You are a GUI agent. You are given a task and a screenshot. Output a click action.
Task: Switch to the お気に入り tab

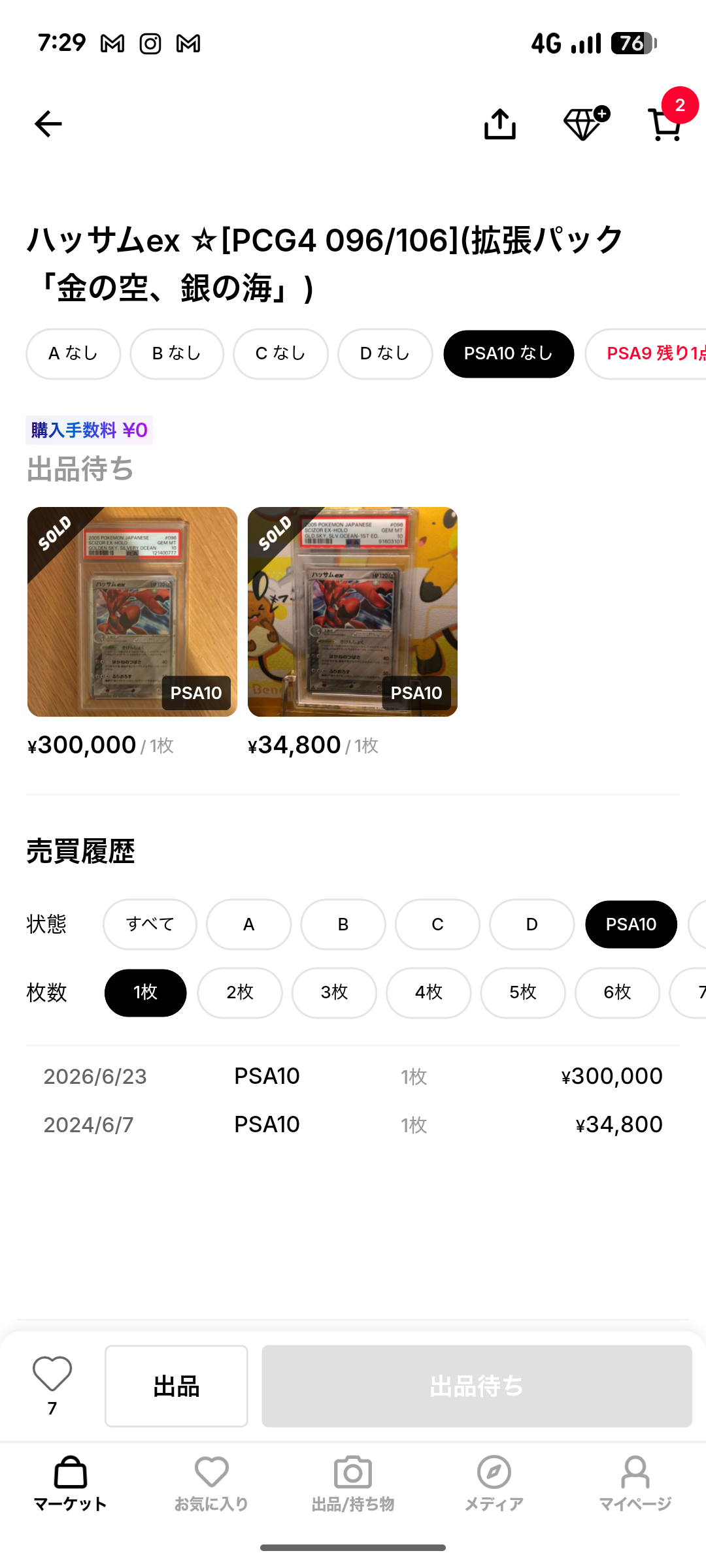click(211, 1484)
